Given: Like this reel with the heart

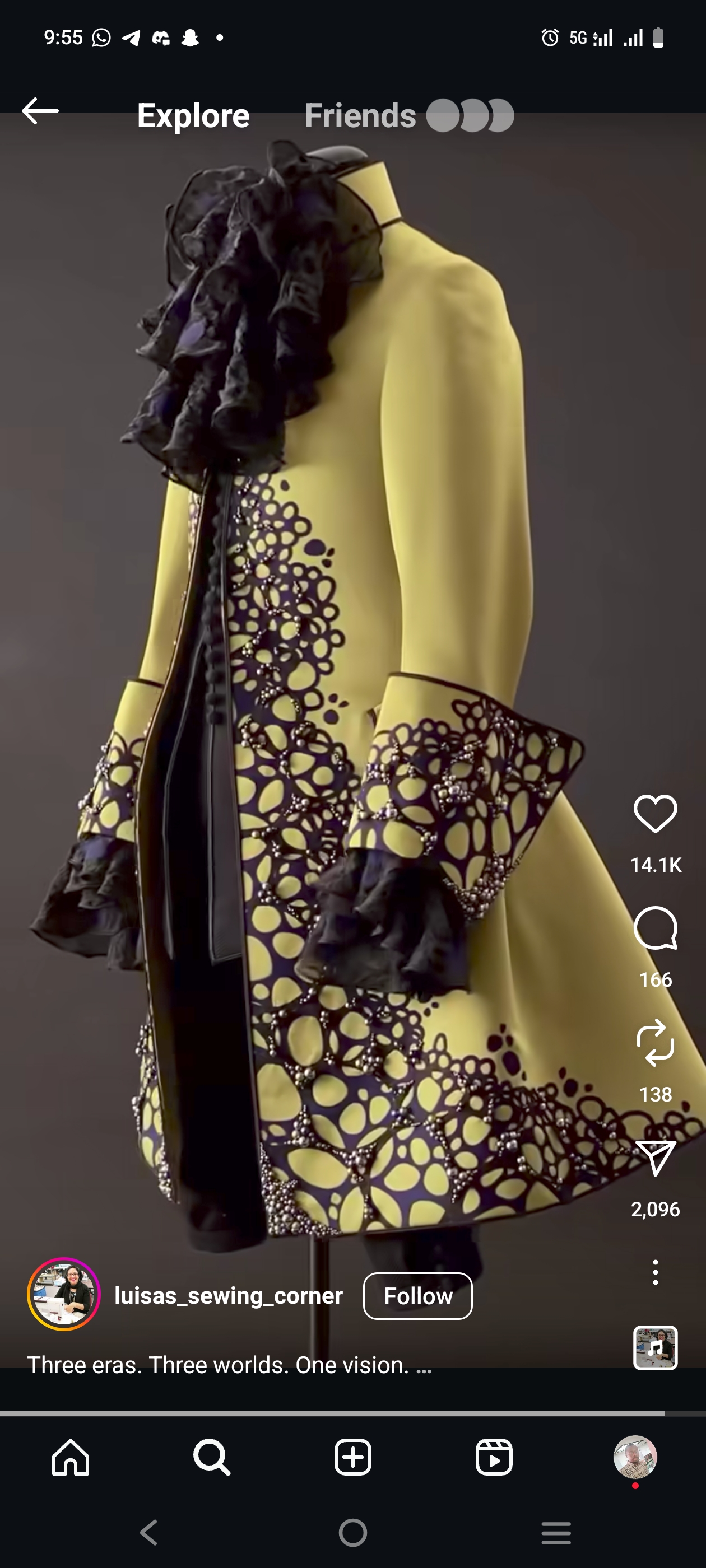Looking at the screenshot, I should tap(656, 814).
